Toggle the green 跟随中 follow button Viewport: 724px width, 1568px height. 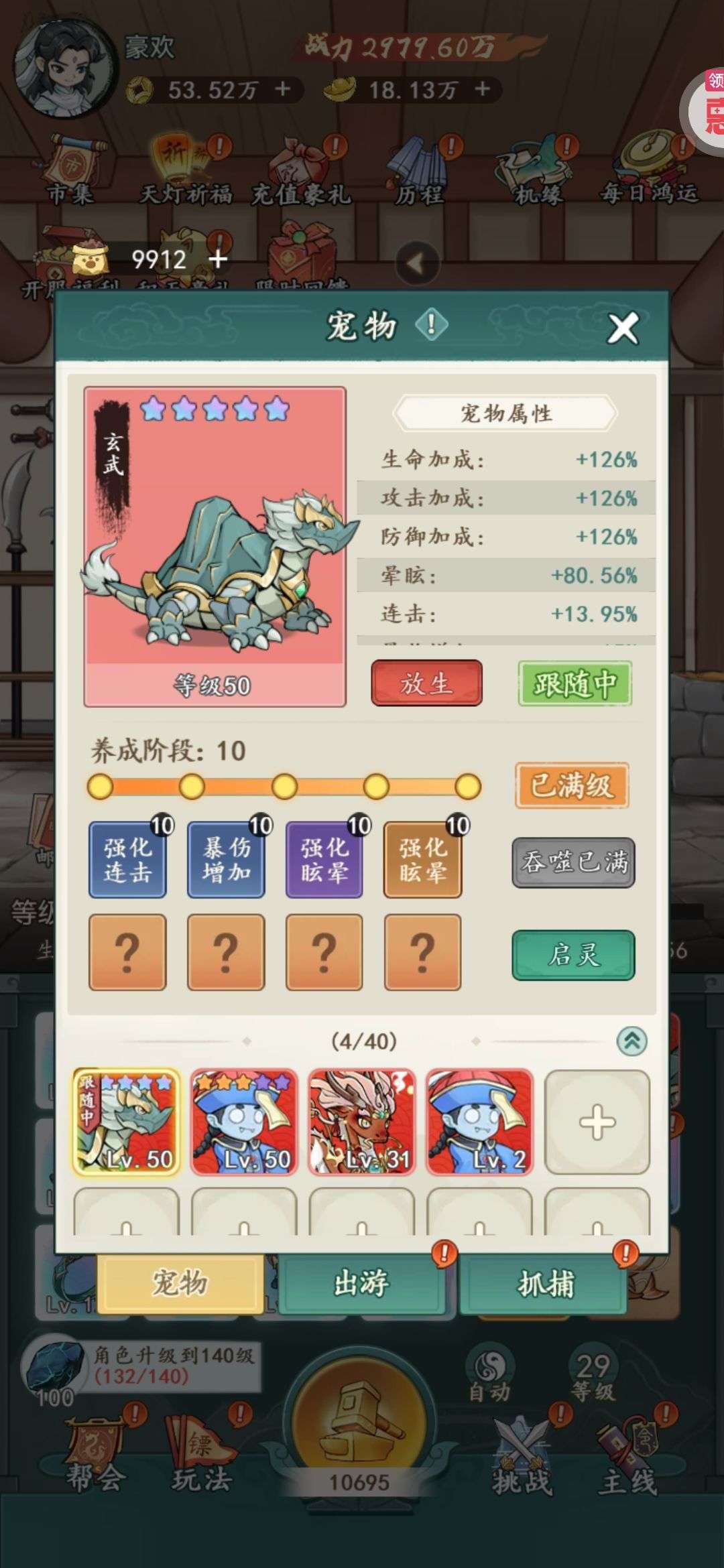[575, 683]
